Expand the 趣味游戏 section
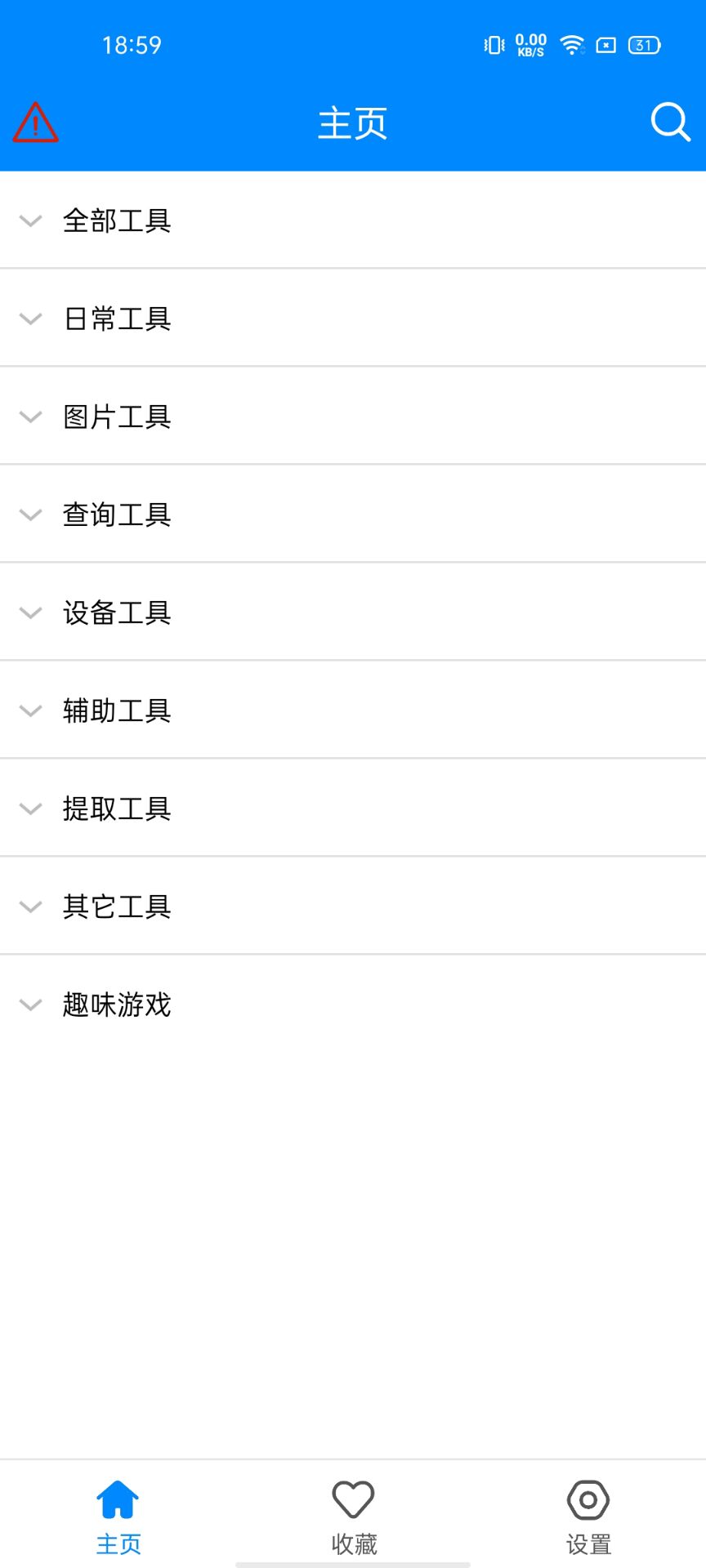The height and width of the screenshot is (1568, 706). (x=353, y=1004)
